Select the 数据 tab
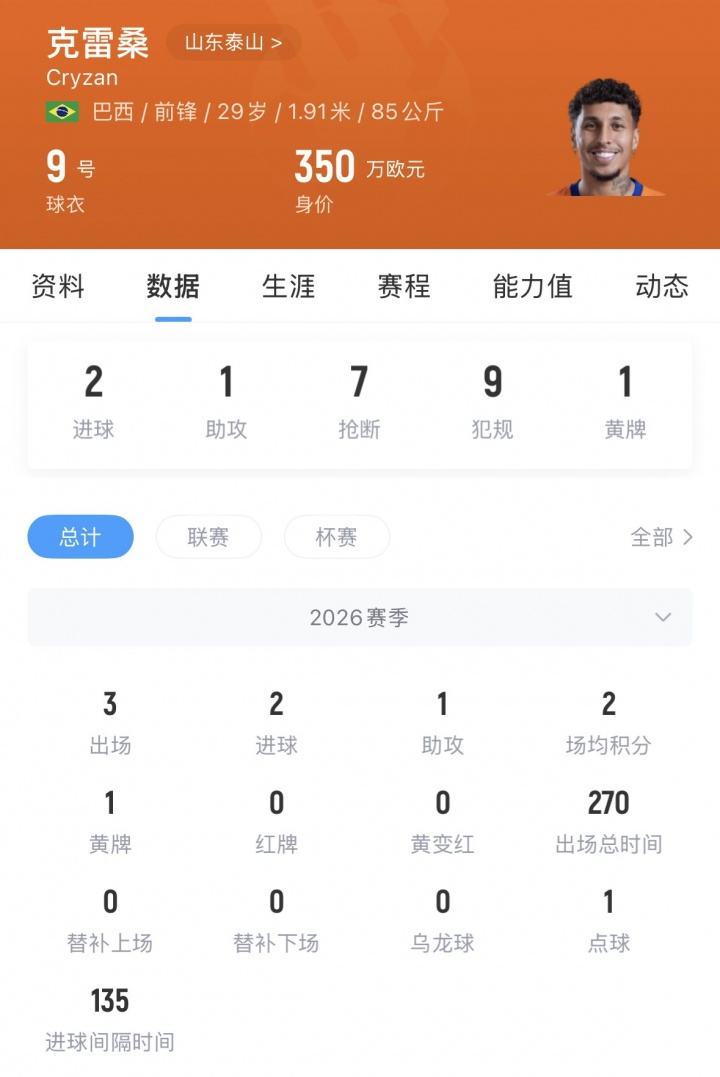 (x=173, y=288)
